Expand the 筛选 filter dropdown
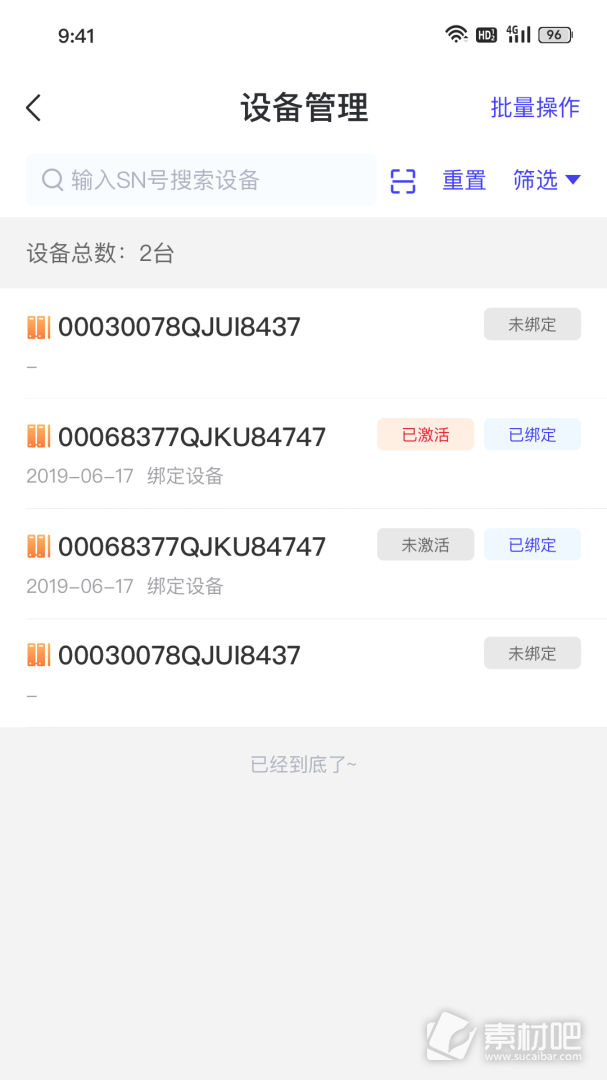Viewport: 607px width, 1080px height. coord(547,180)
